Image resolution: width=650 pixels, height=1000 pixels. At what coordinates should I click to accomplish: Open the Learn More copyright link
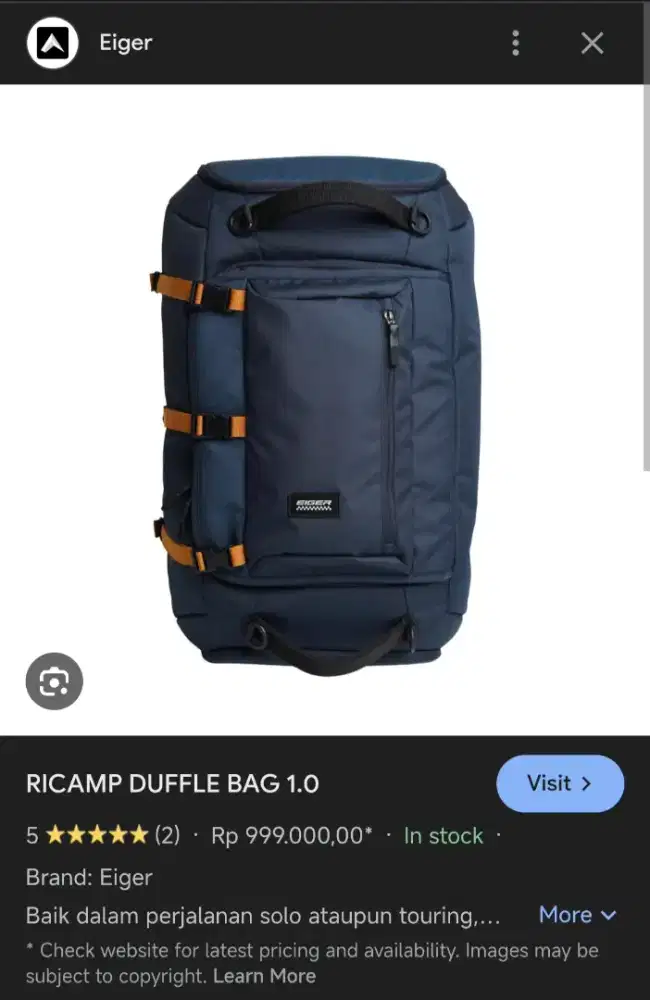coord(264,976)
